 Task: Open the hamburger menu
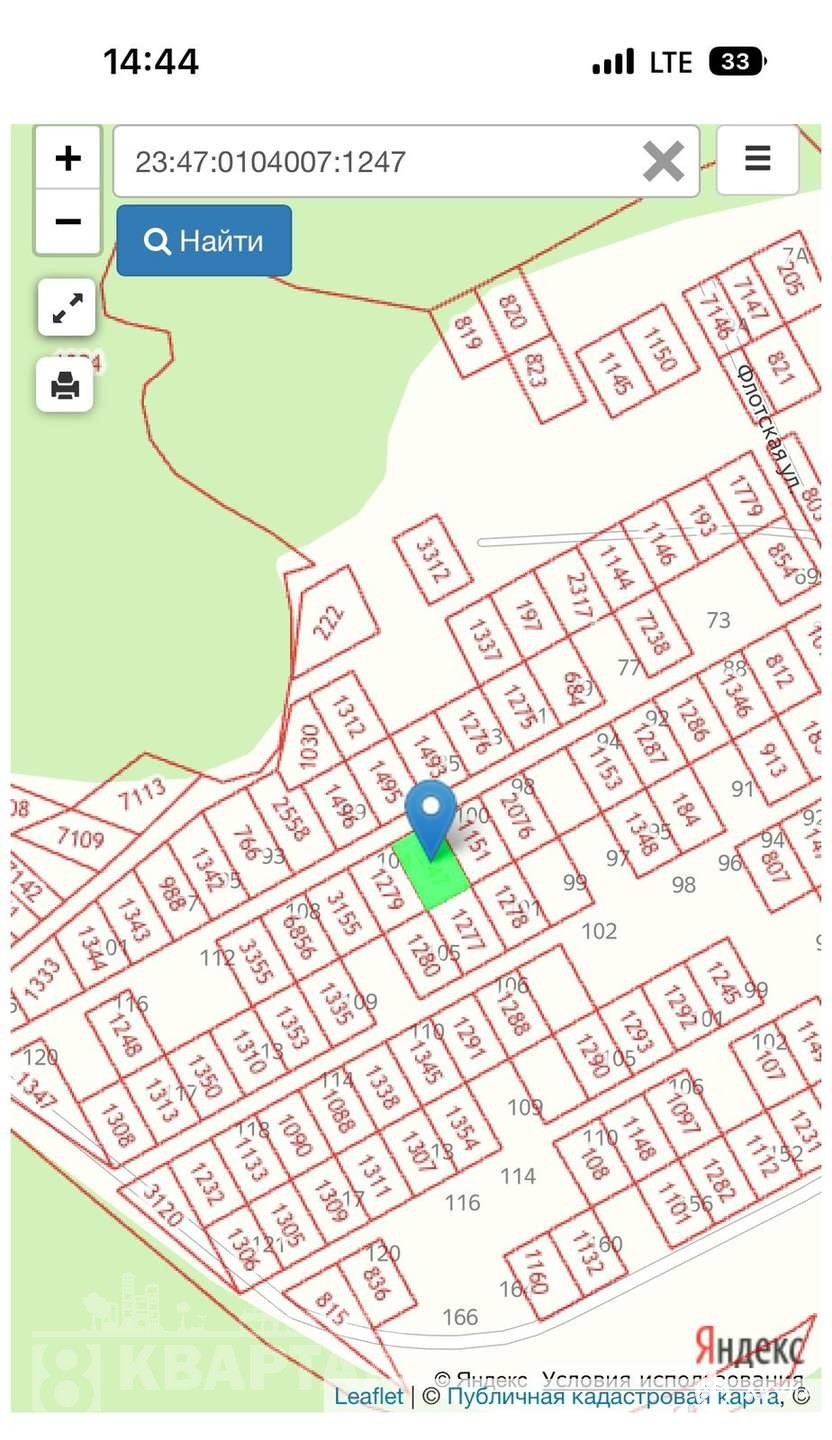tap(757, 159)
